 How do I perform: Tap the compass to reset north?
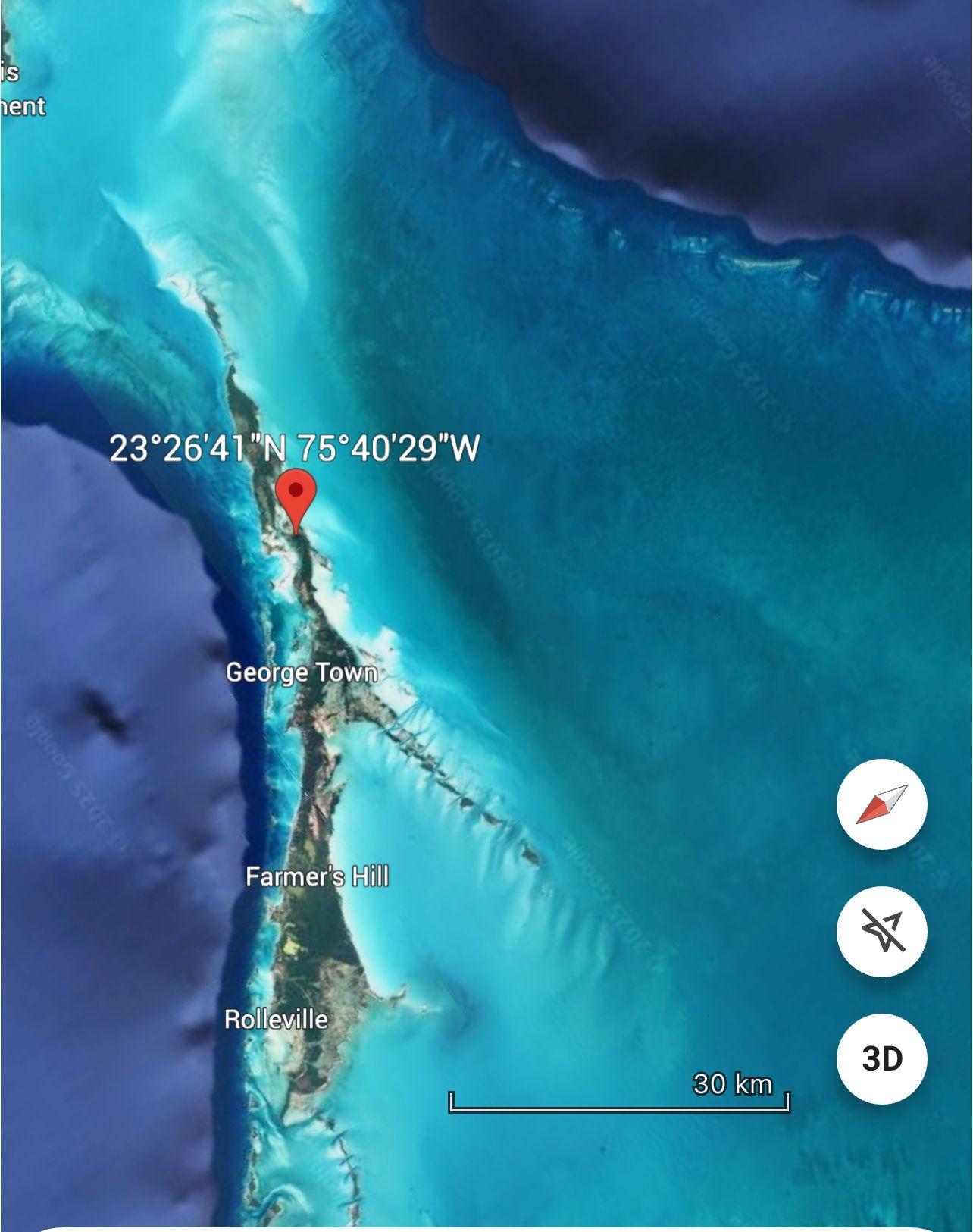tap(881, 804)
